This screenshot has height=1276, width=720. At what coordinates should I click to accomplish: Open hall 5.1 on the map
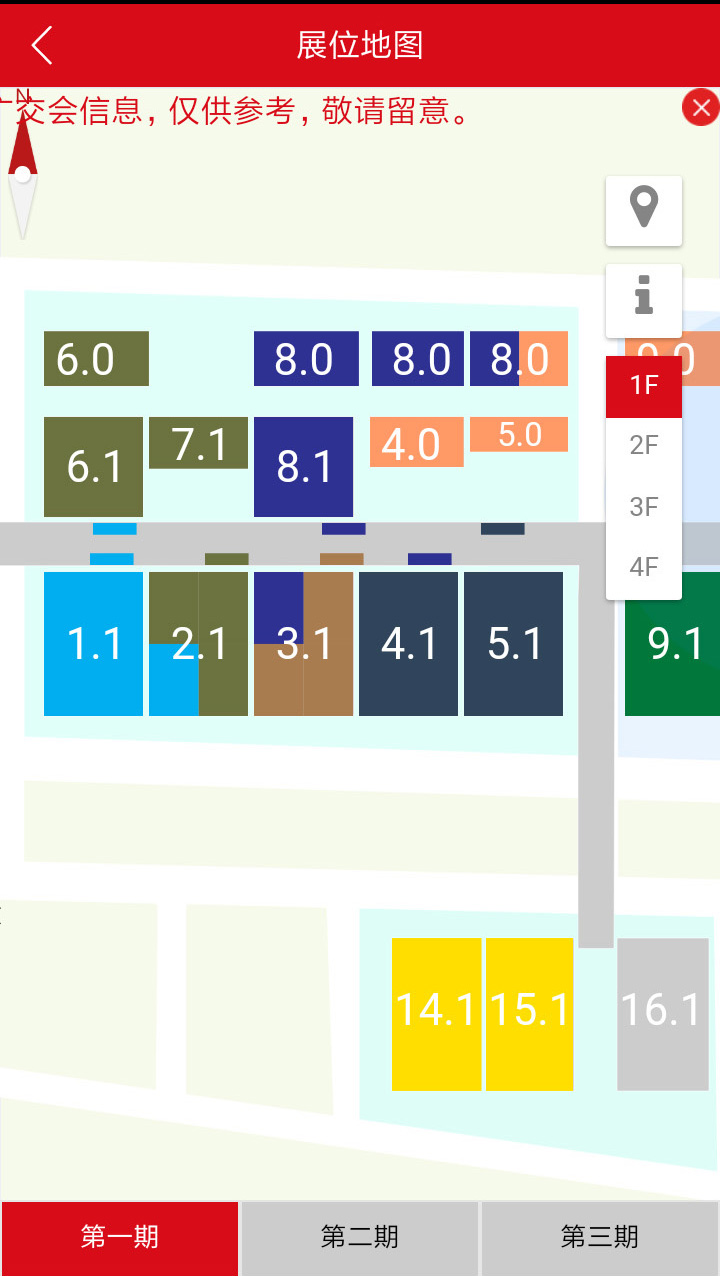tap(513, 644)
